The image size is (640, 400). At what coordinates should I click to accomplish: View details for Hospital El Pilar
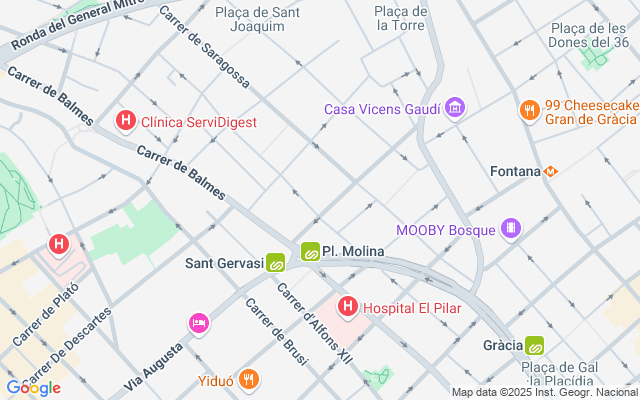(x=348, y=307)
